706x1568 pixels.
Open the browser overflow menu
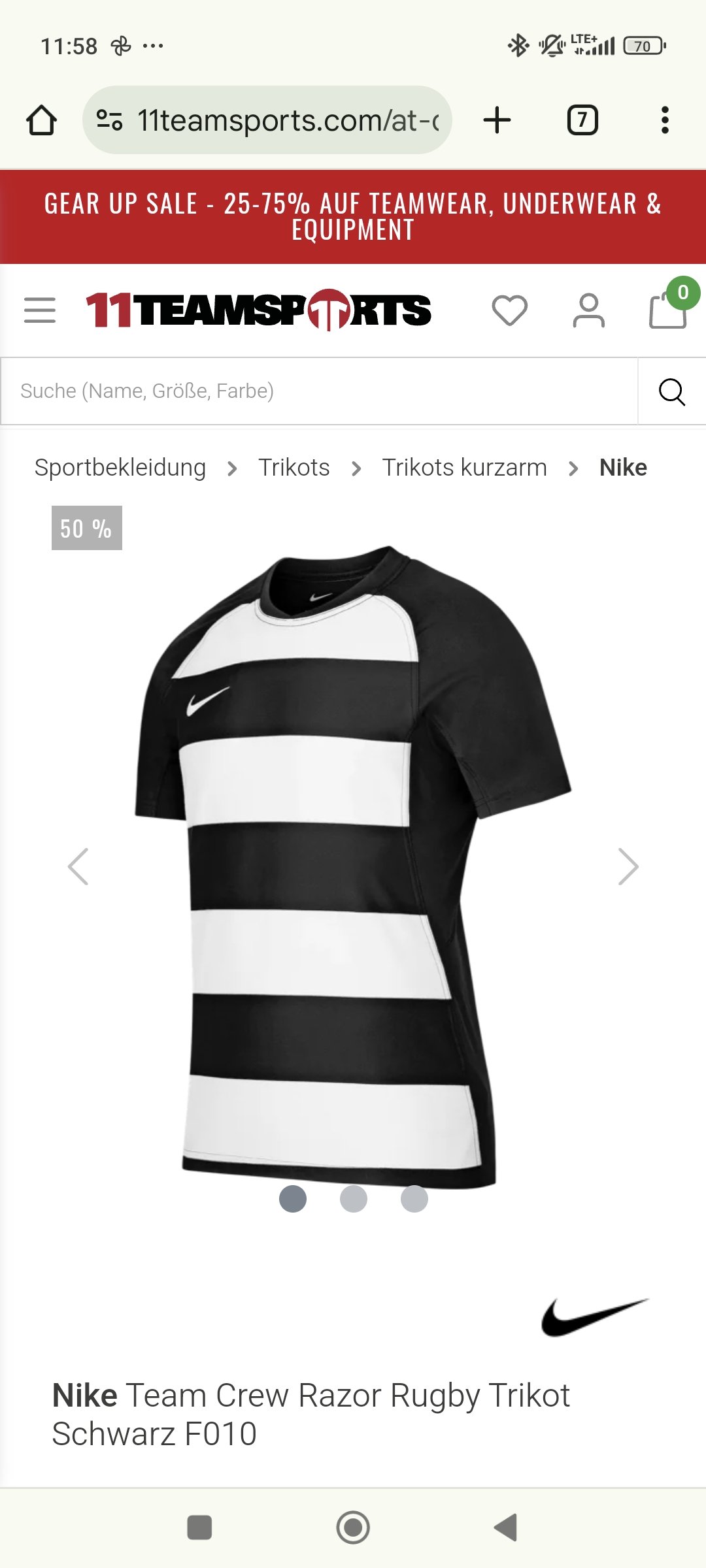(665, 120)
